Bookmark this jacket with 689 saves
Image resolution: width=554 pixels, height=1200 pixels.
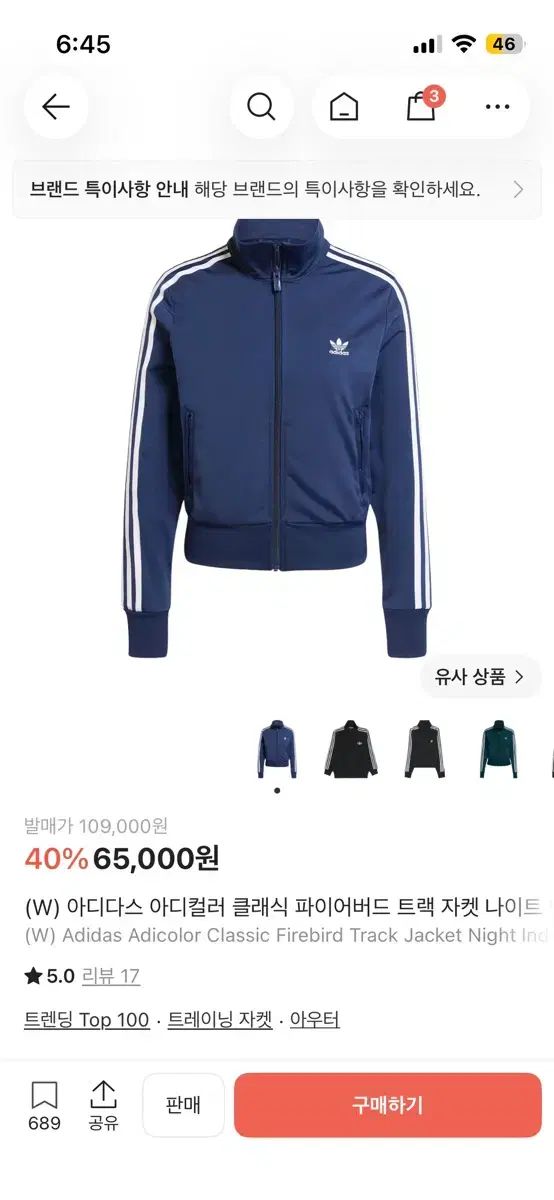(44, 1106)
